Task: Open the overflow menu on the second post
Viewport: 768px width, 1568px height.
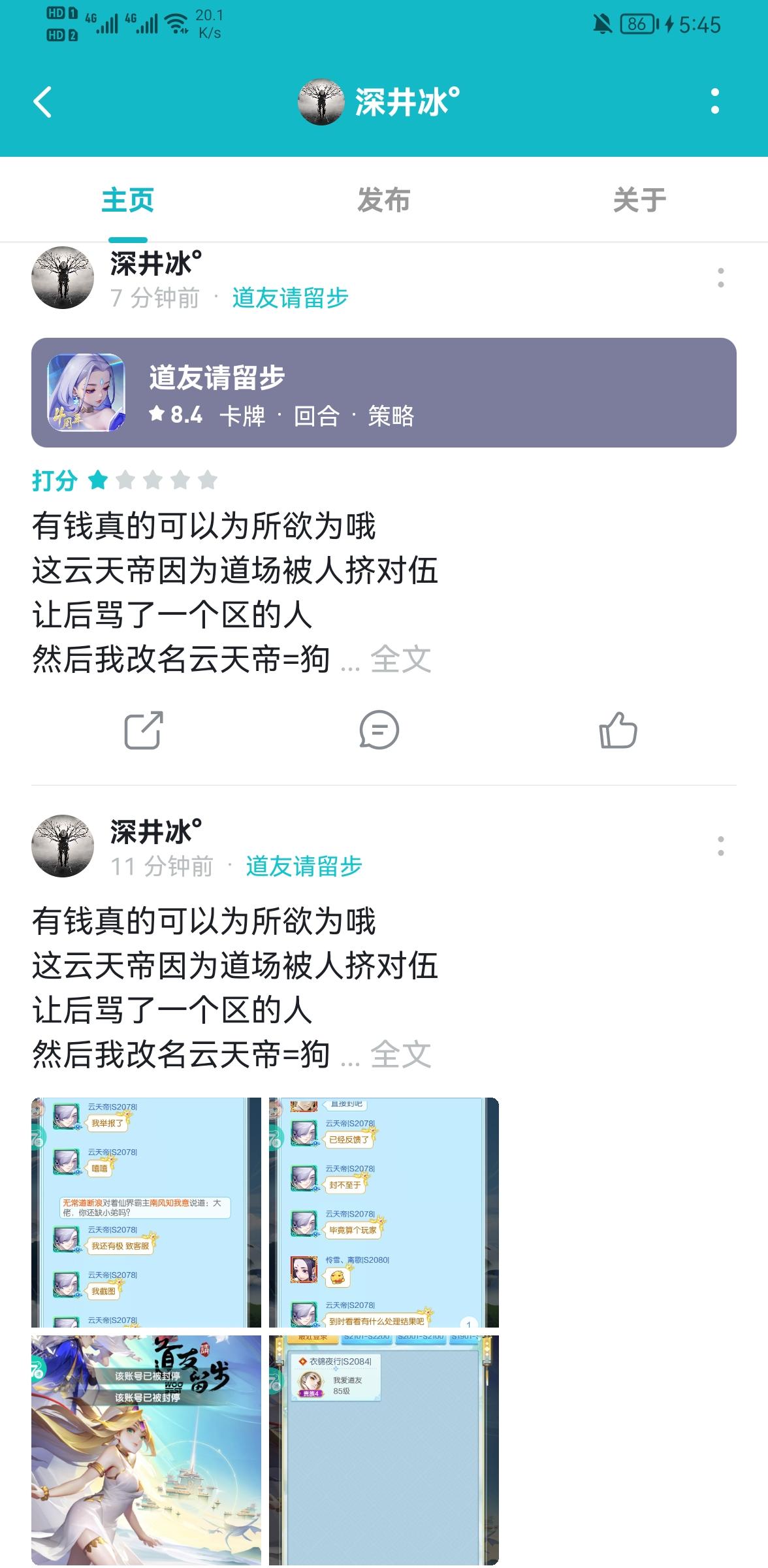Action: pyautogui.click(x=721, y=846)
